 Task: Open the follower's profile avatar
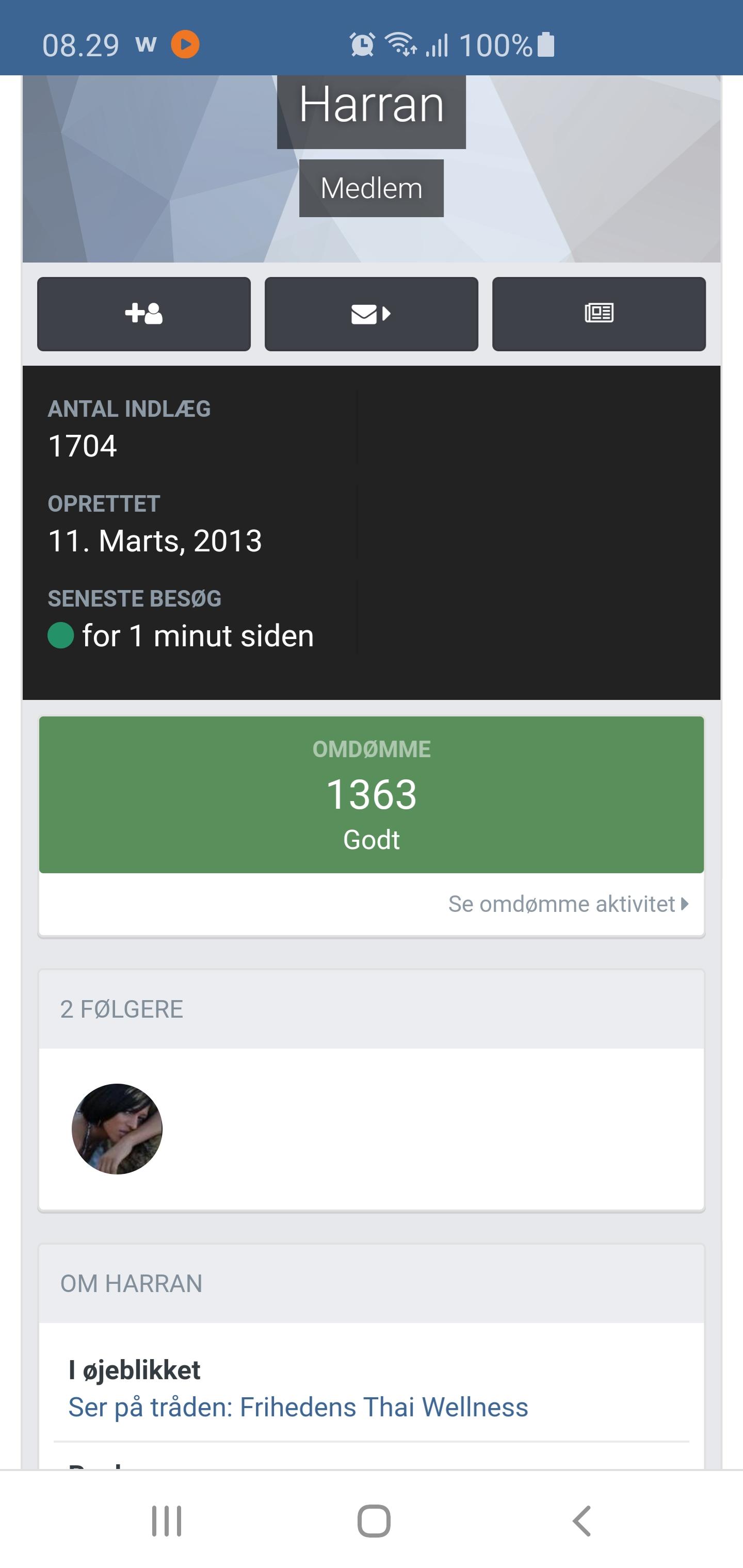pos(117,1129)
